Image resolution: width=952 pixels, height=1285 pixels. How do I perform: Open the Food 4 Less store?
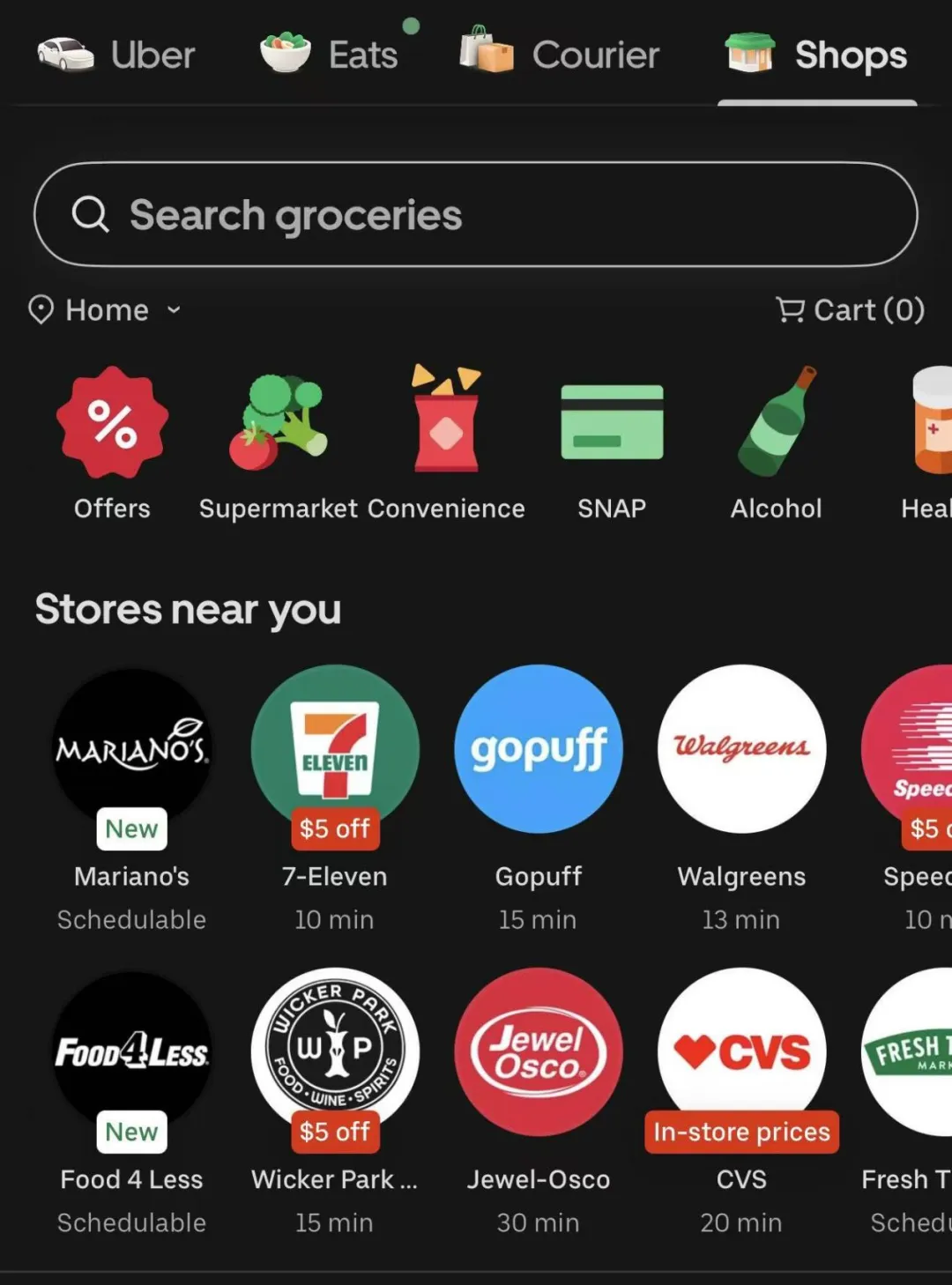coord(132,1103)
